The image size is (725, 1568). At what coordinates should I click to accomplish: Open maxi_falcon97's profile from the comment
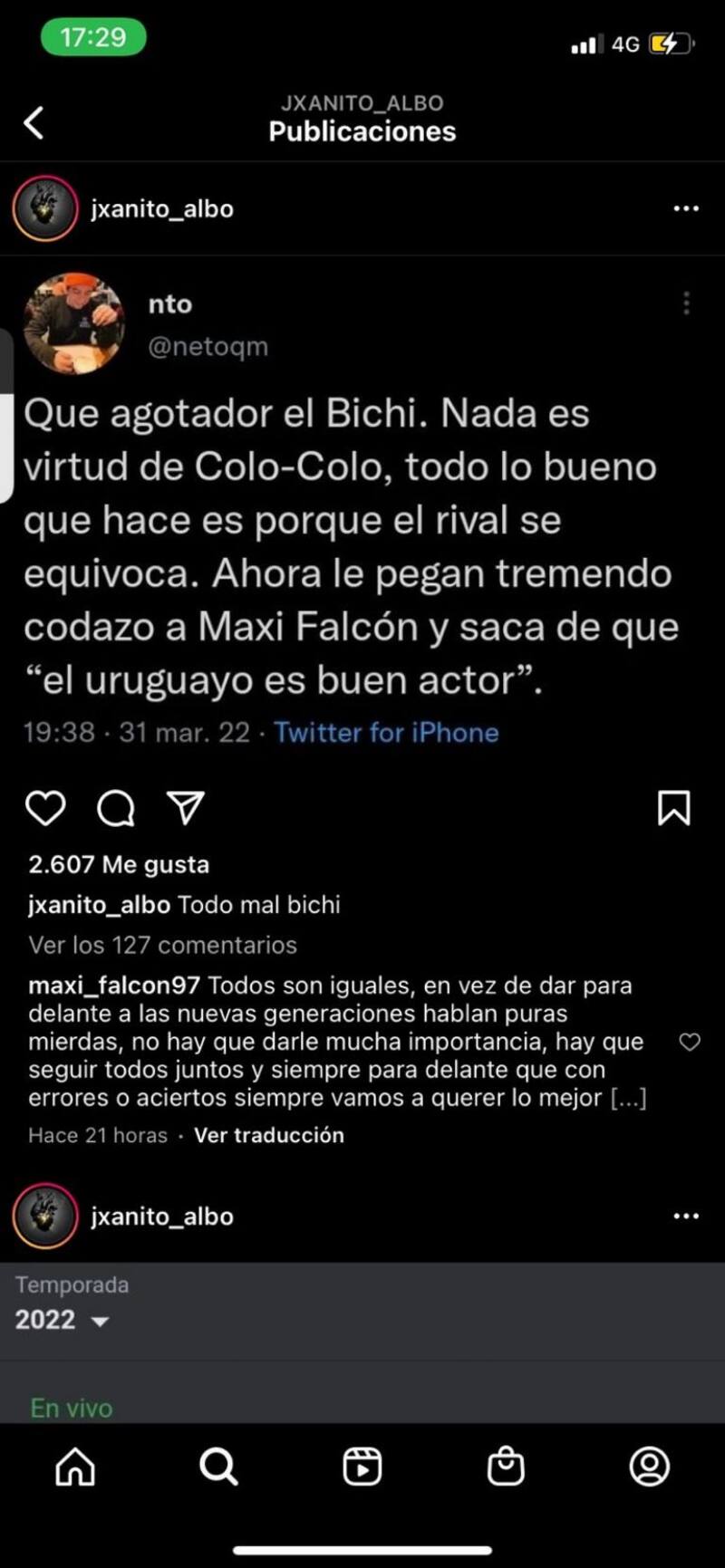(x=114, y=986)
